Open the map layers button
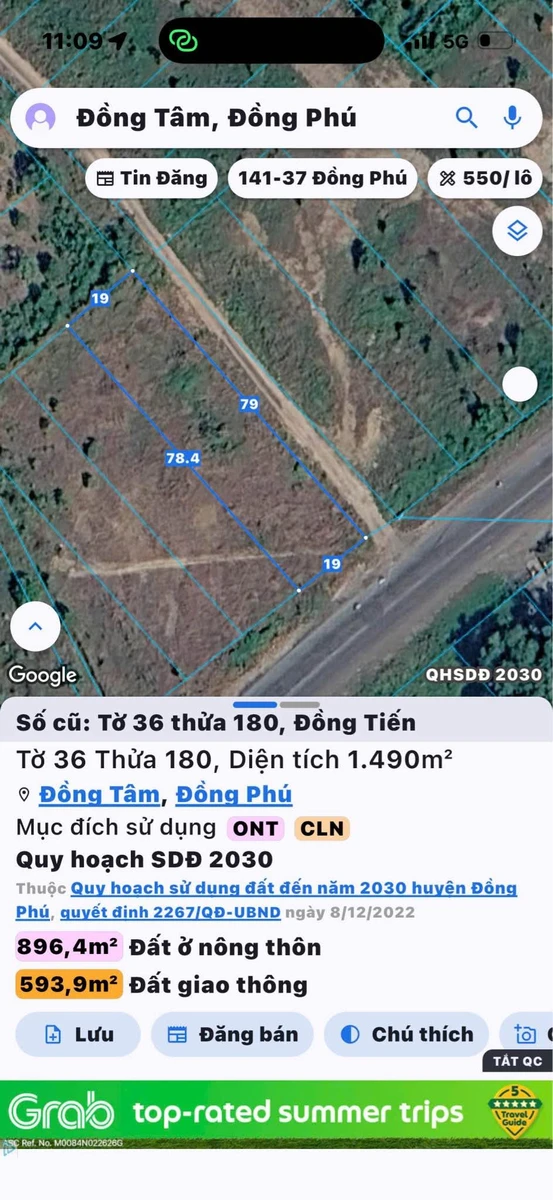This screenshot has height=1200, width=553. [517, 231]
